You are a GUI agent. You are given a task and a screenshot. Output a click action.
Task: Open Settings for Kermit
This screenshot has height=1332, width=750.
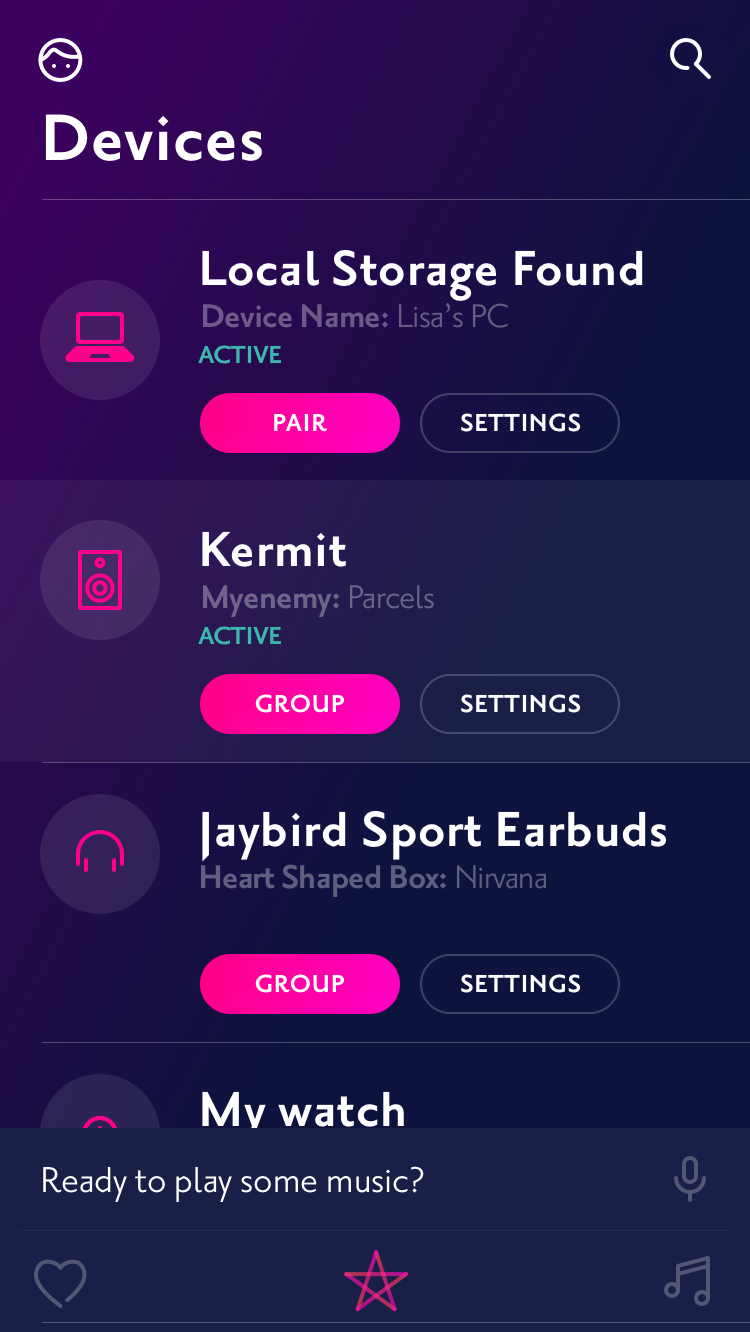pyautogui.click(x=520, y=704)
